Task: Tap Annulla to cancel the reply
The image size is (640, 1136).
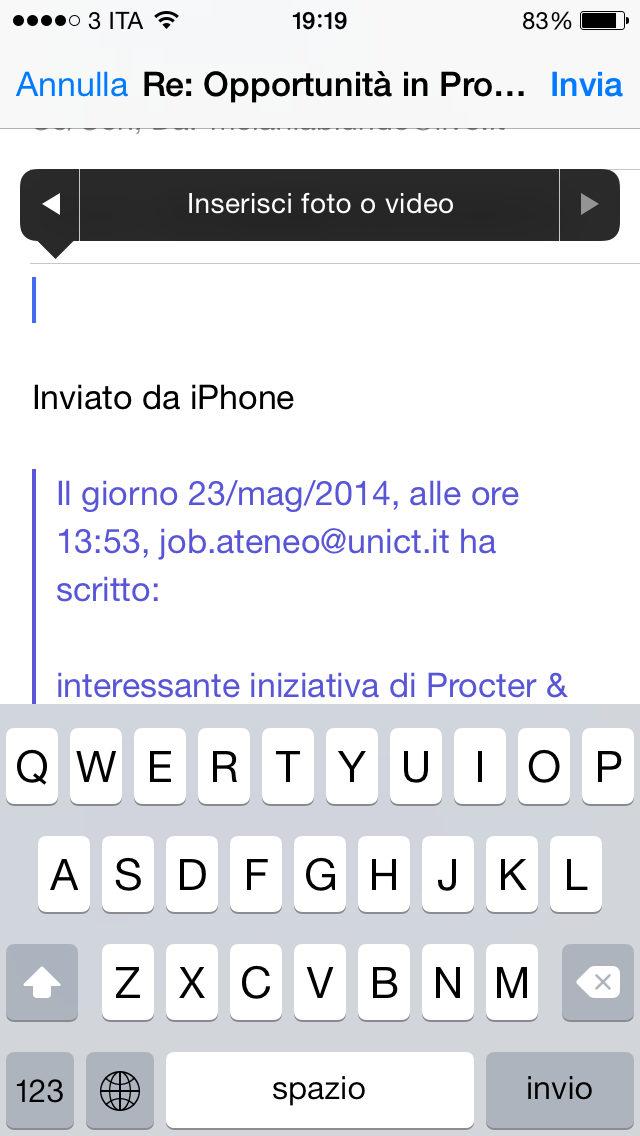Action: [72, 85]
